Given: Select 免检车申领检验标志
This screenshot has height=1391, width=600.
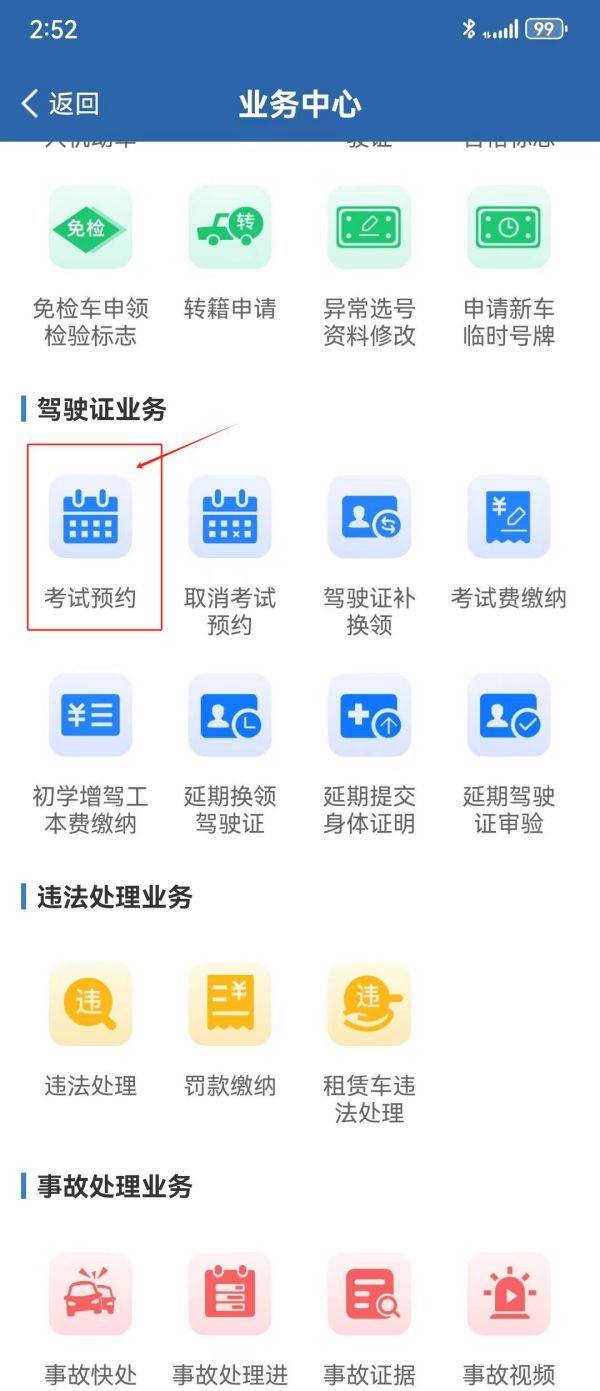Looking at the screenshot, I should (x=90, y=227).
